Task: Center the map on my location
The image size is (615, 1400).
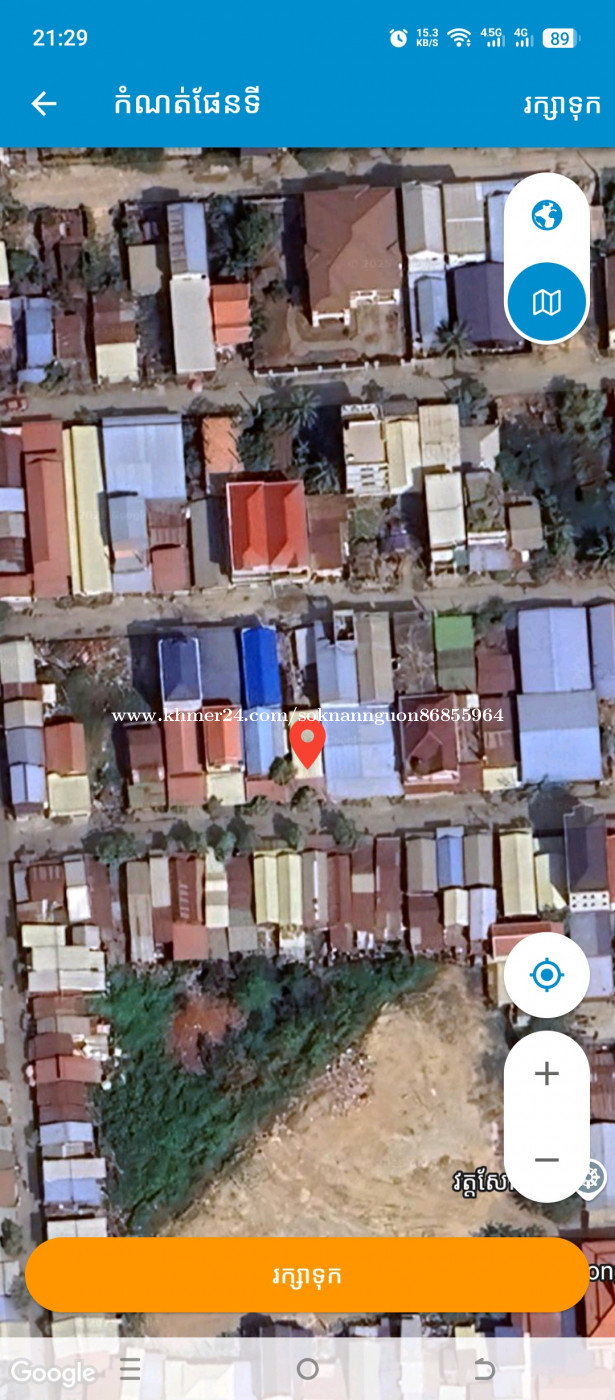Action: point(546,975)
